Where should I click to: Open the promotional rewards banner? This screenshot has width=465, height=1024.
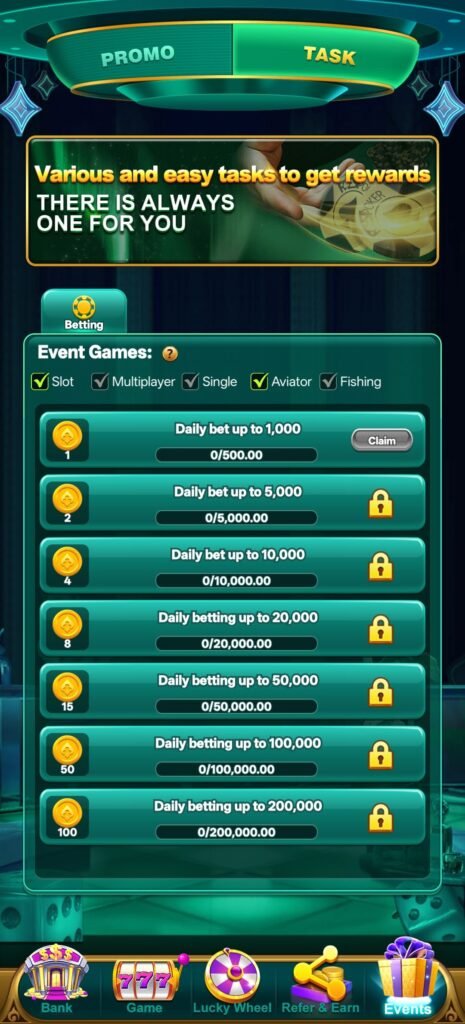point(232,201)
